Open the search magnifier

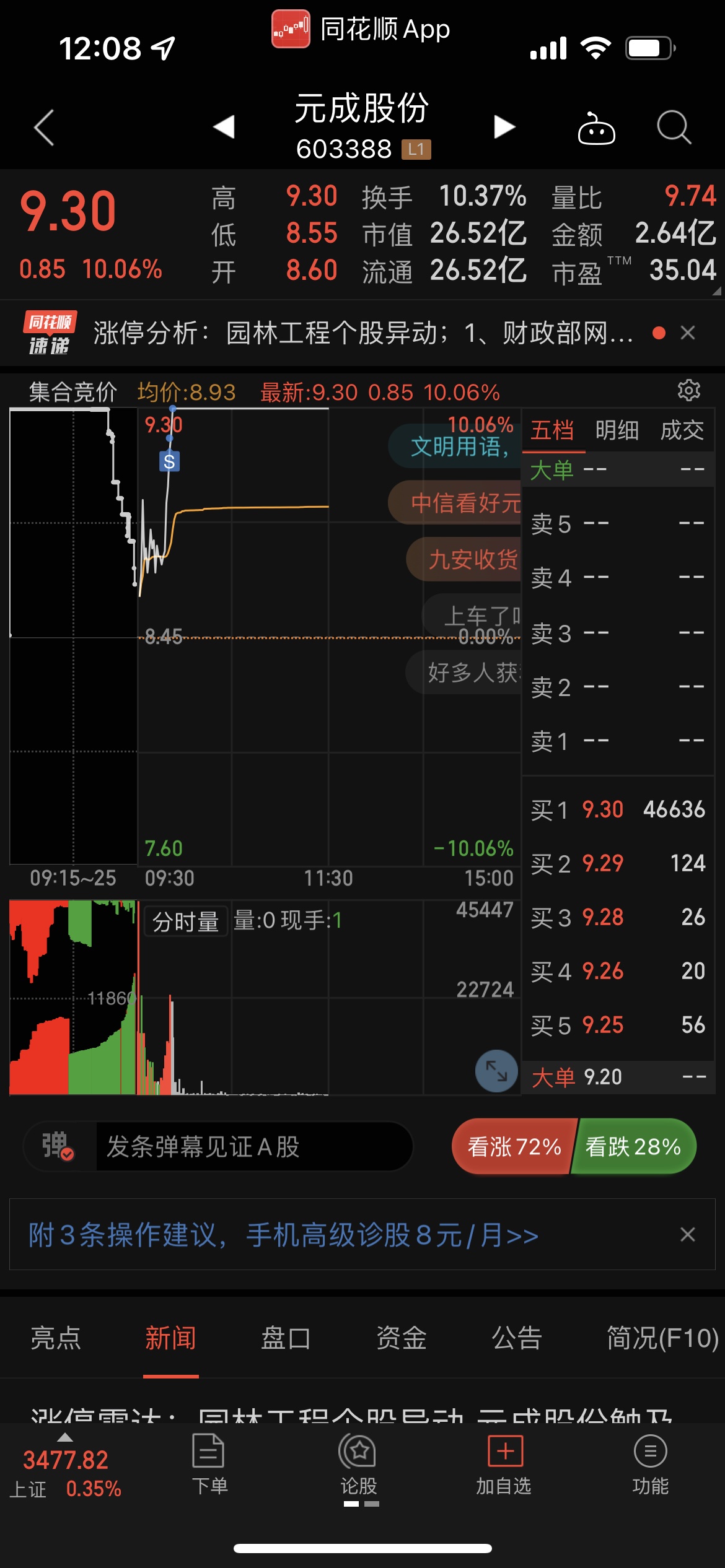(674, 128)
